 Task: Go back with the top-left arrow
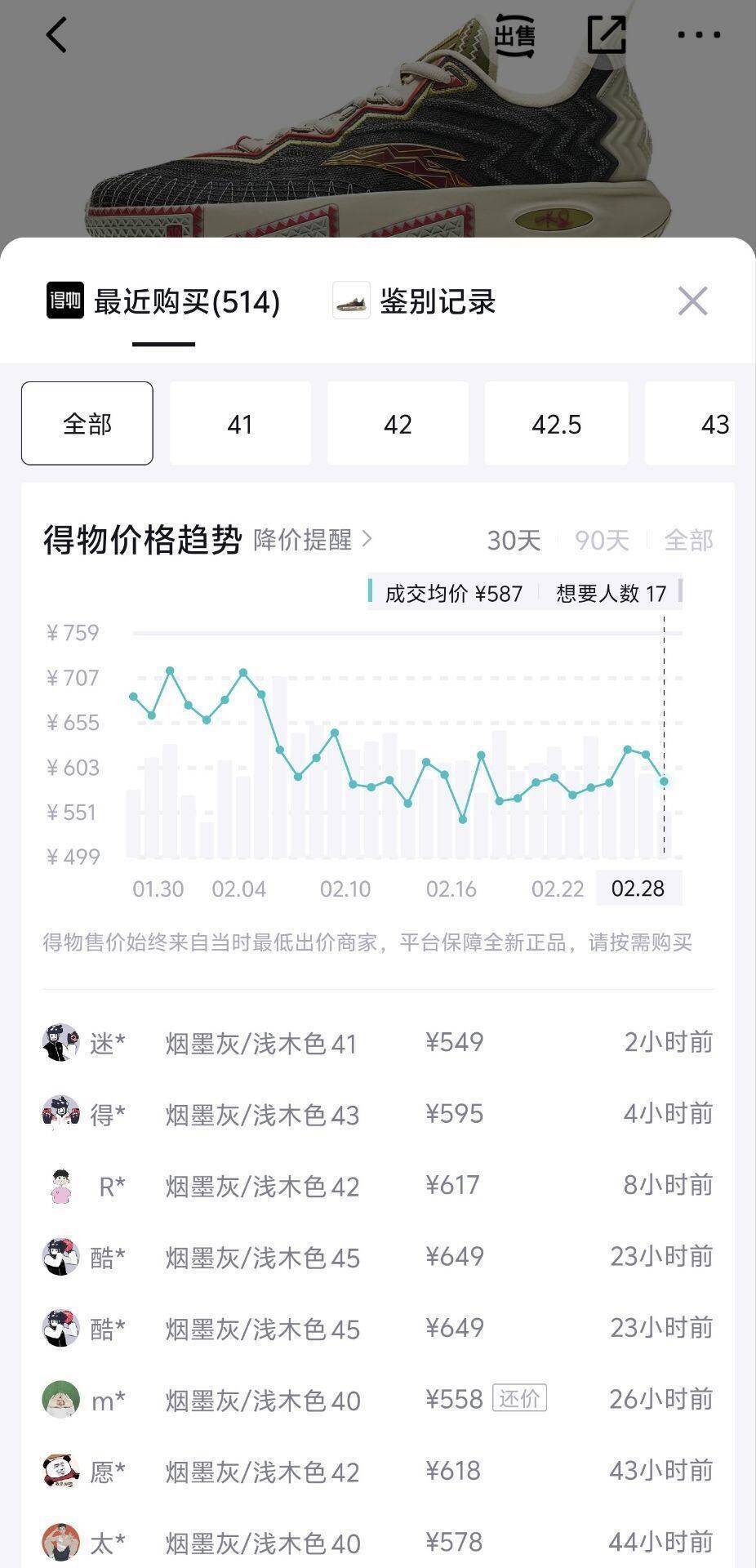(56, 36)
